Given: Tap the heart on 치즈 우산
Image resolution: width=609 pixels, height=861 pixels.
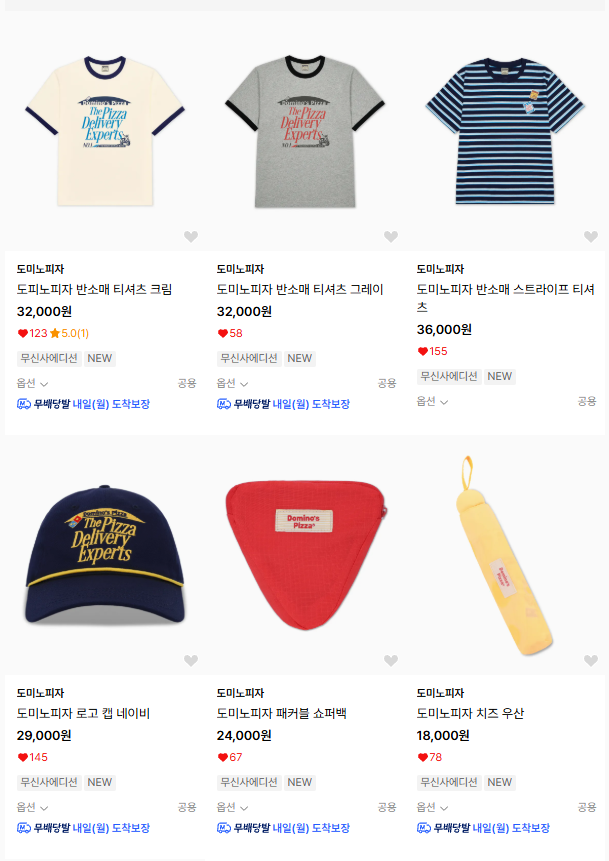Looking at the screenshot, I should pyautogui.click(x=590, y=661).
